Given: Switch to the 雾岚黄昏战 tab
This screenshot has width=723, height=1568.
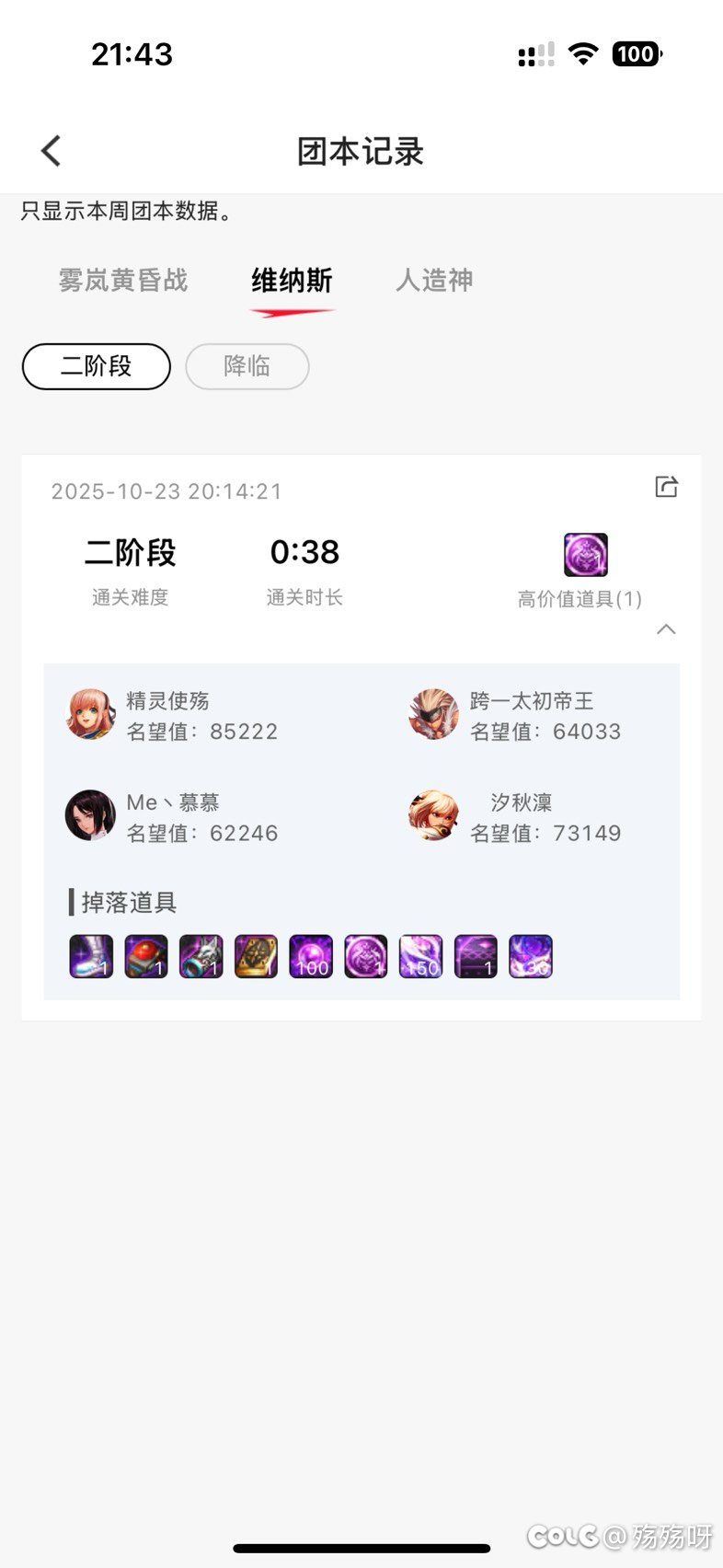Looking at the screenshot, I should click(x=123, y=281).
